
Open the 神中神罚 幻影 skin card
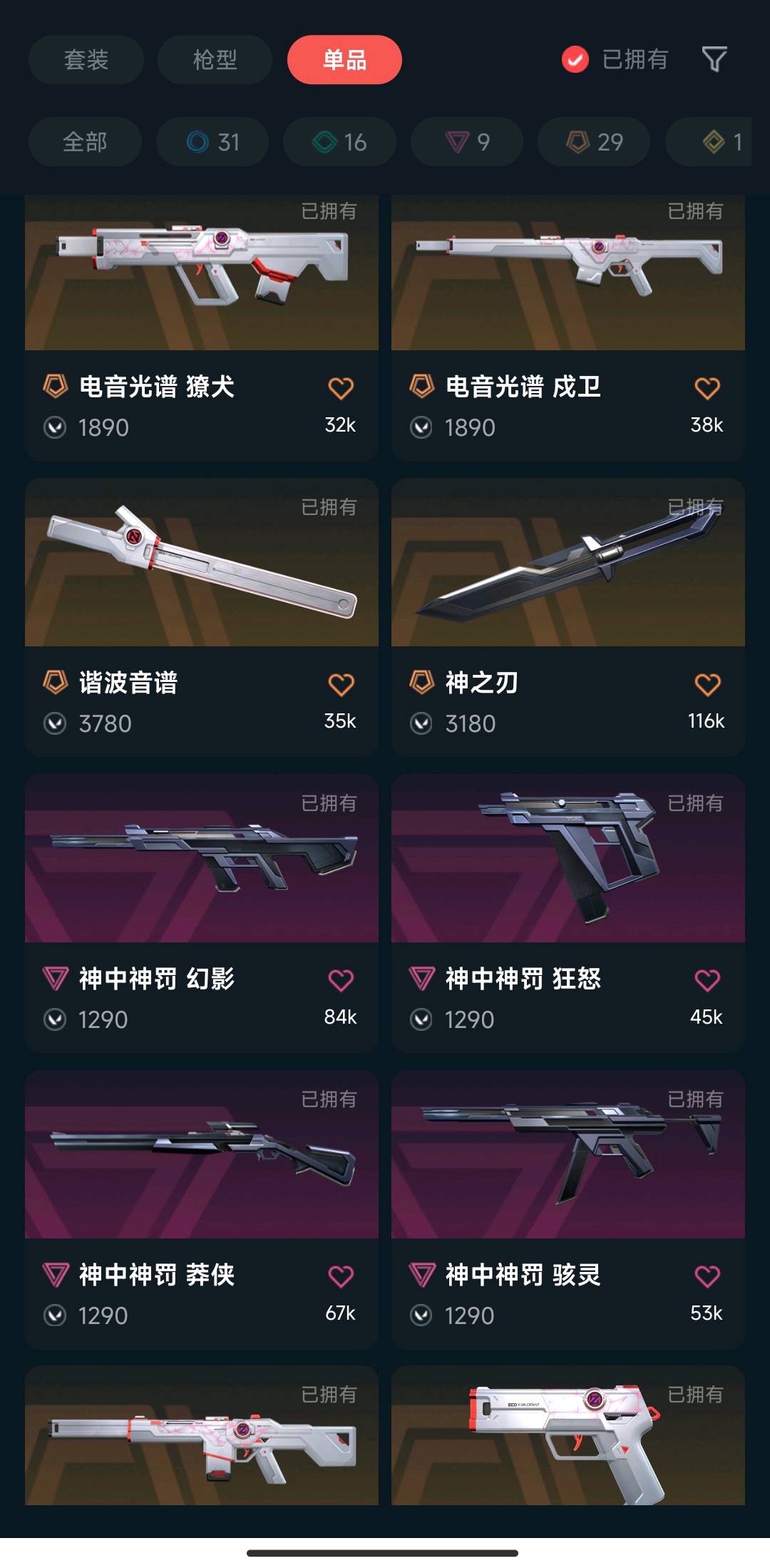click(202, 913)
